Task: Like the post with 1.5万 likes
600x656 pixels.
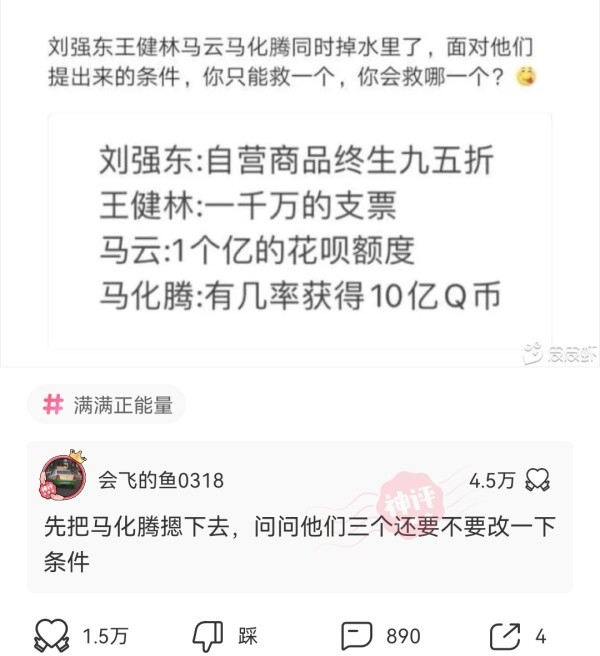Action: pyautogui.click(x=52, y=635)
